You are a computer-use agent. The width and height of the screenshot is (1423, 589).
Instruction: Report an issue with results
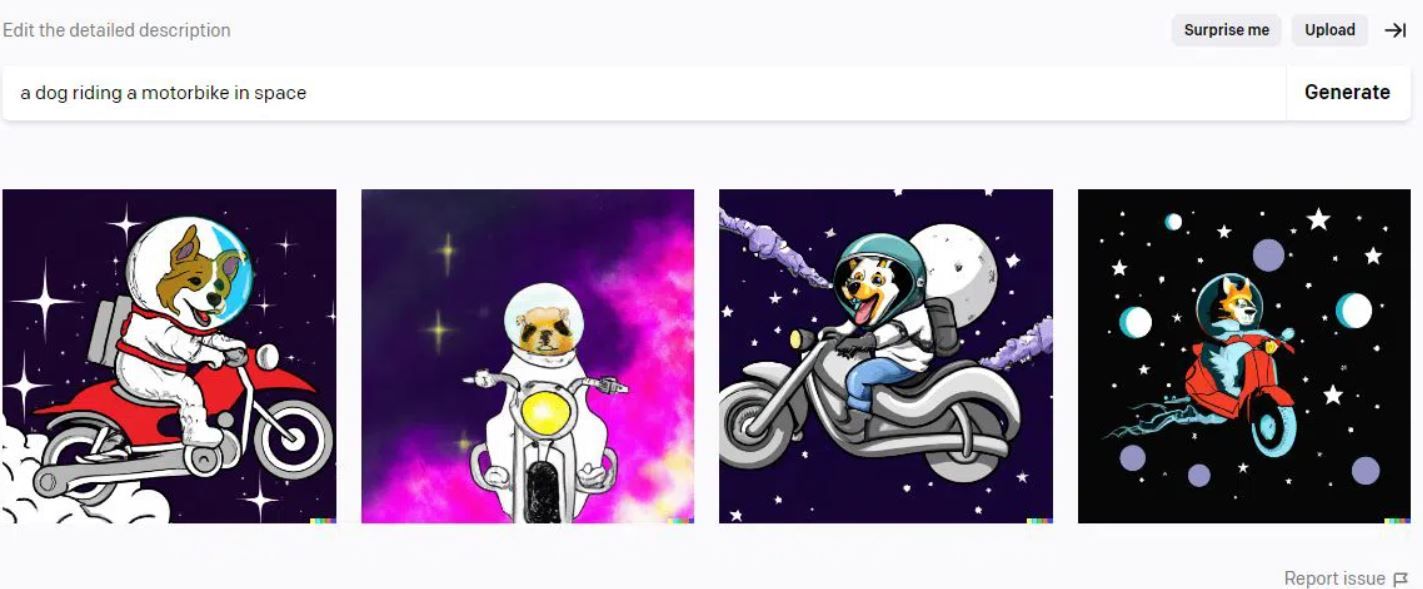1345,578
